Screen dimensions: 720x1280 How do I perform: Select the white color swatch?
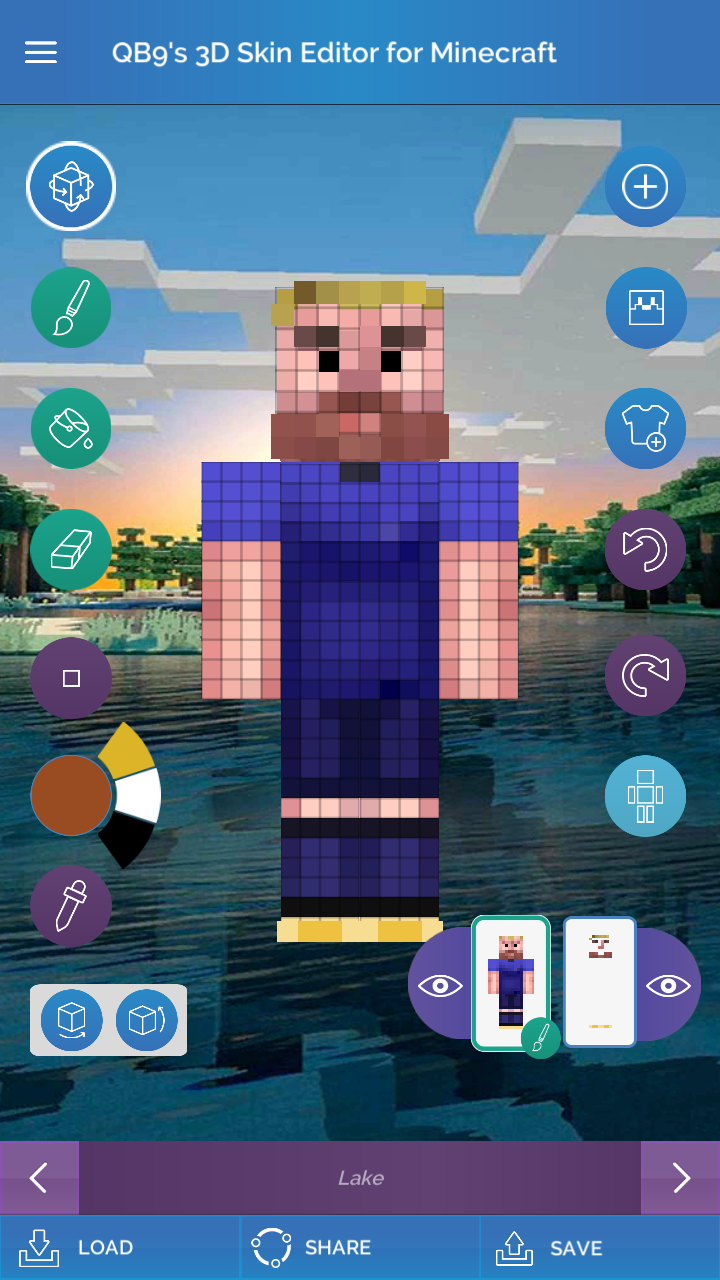click(x=140, y=795)
